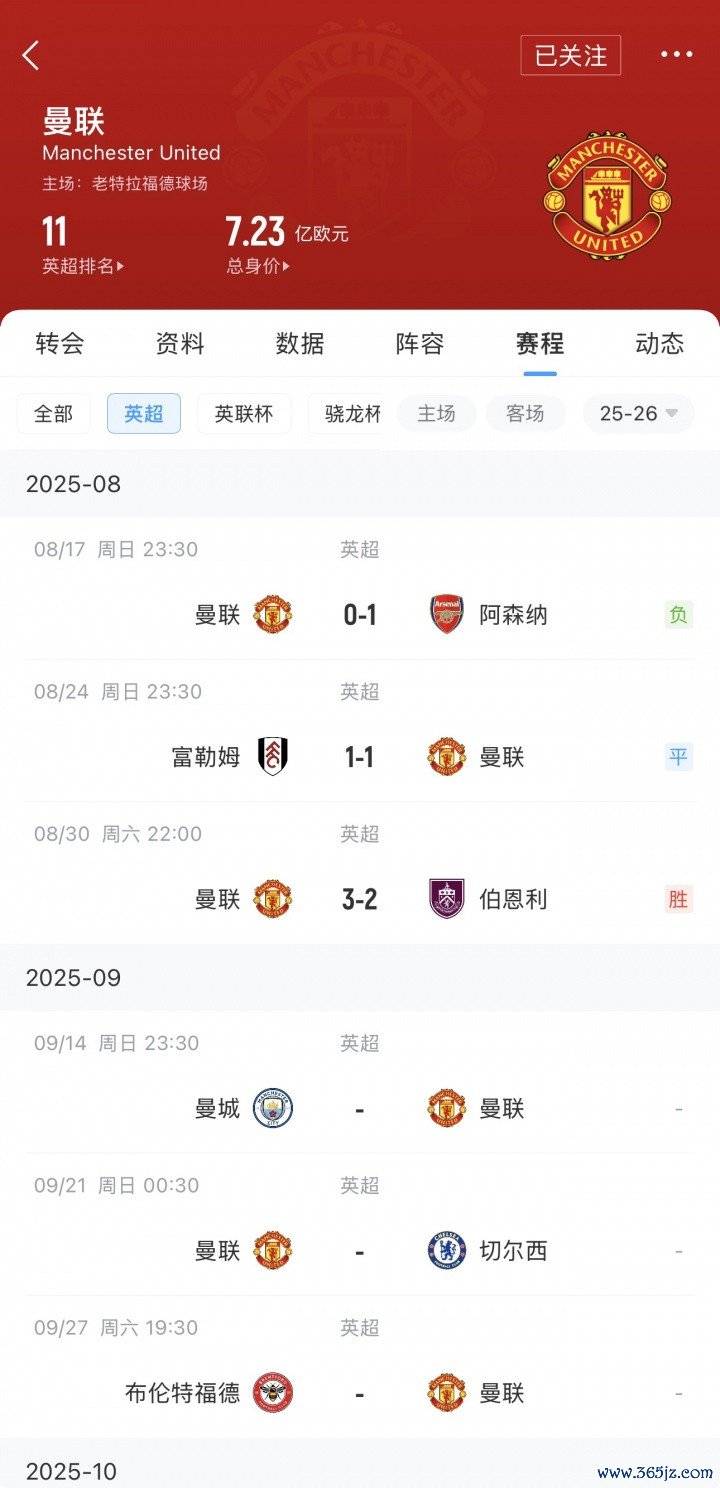Show only 主场 home matches

(x=436, y=414)
